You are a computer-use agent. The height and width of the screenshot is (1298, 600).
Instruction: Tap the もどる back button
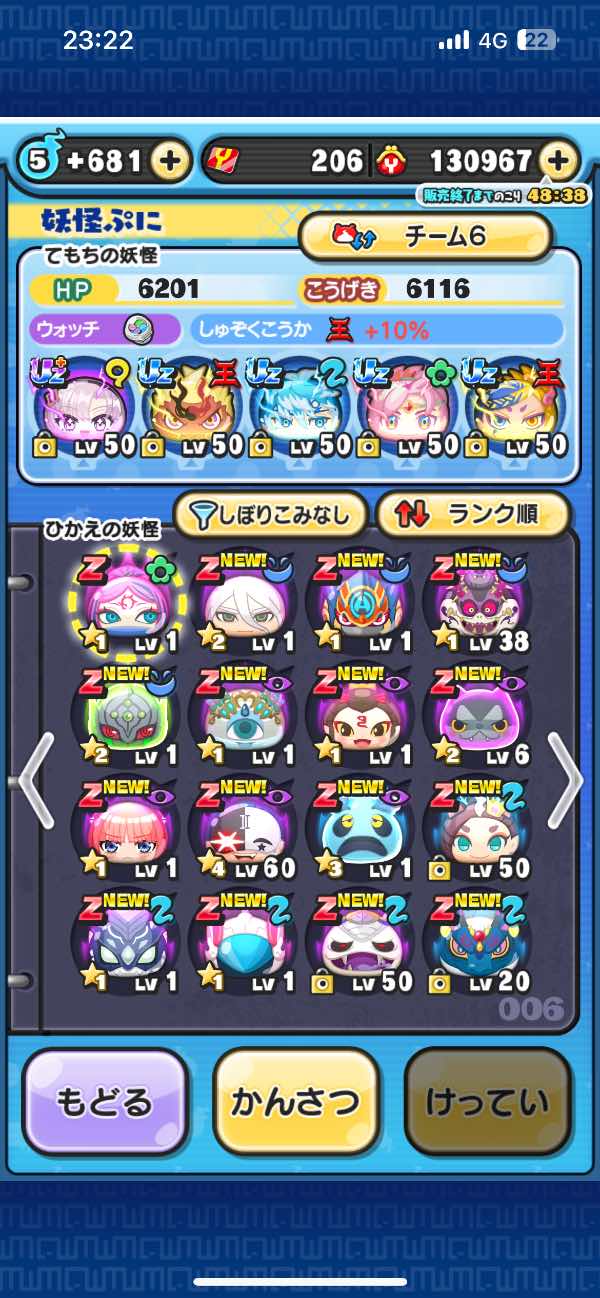[104, 1102]
